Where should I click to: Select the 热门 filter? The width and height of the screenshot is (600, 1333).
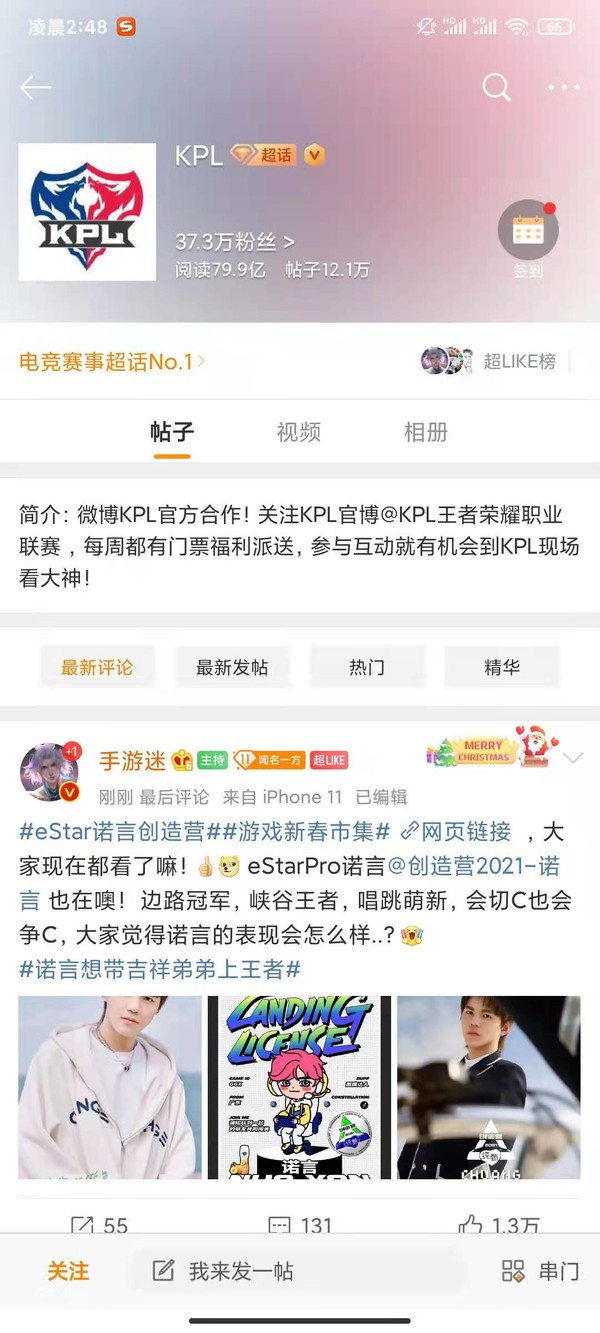(367, 667)
